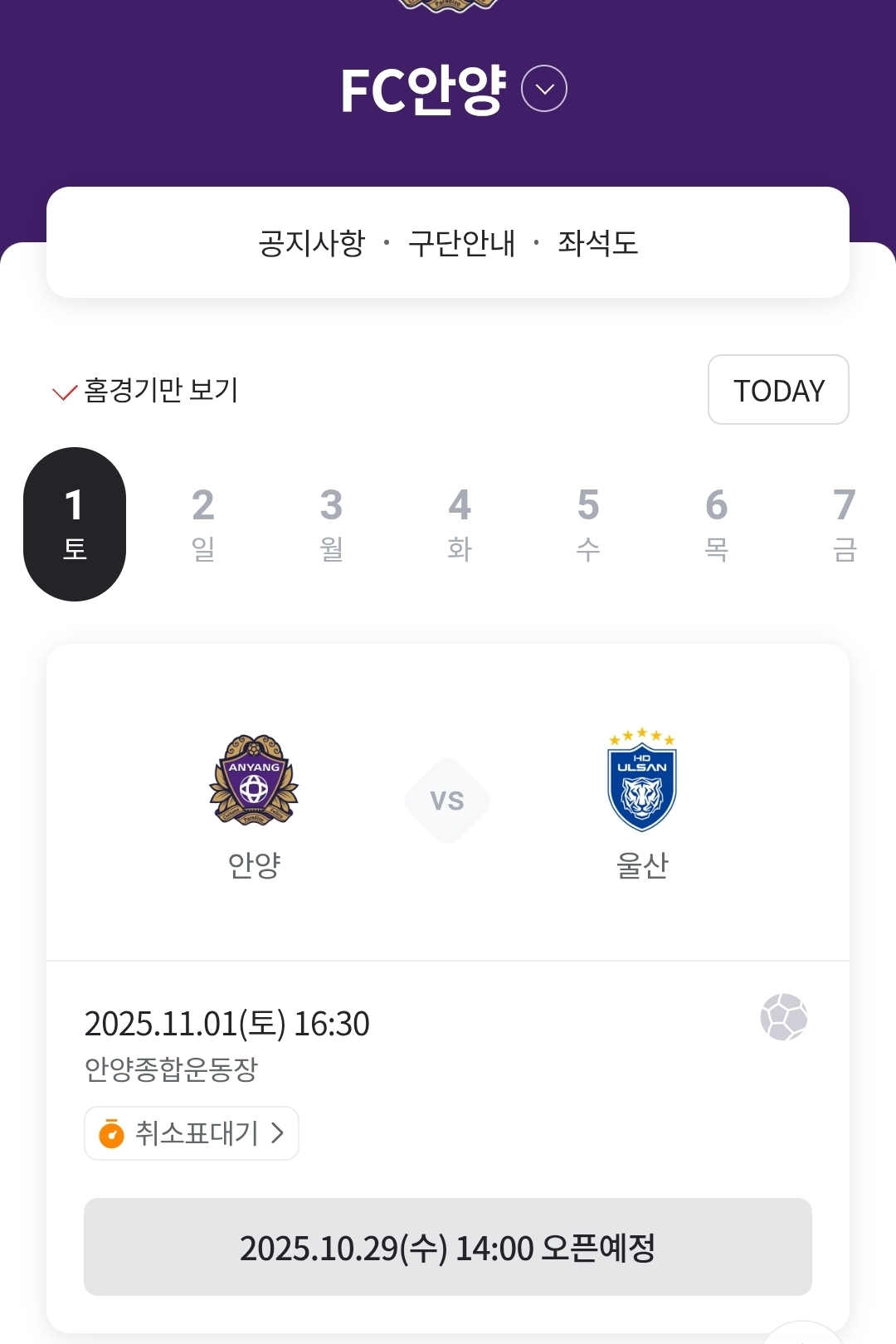The width and height of the screenshot is (896, 1344).
Task: Open 취소표대기 cancellation waitlist
Action: click(192, 1132)
